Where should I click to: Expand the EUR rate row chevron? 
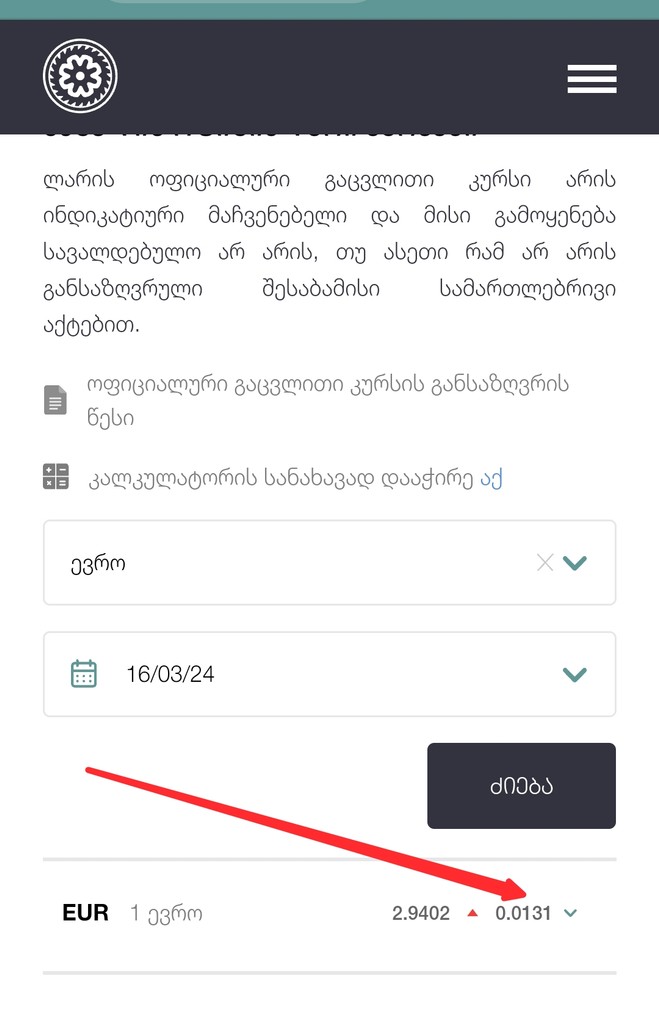tap(571, 913)
